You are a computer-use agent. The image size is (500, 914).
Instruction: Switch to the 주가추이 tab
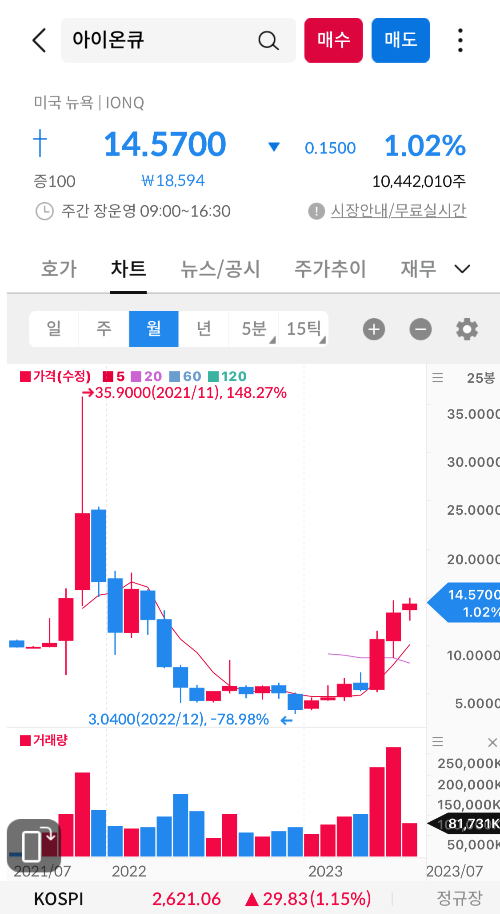[x=330, y=269]
